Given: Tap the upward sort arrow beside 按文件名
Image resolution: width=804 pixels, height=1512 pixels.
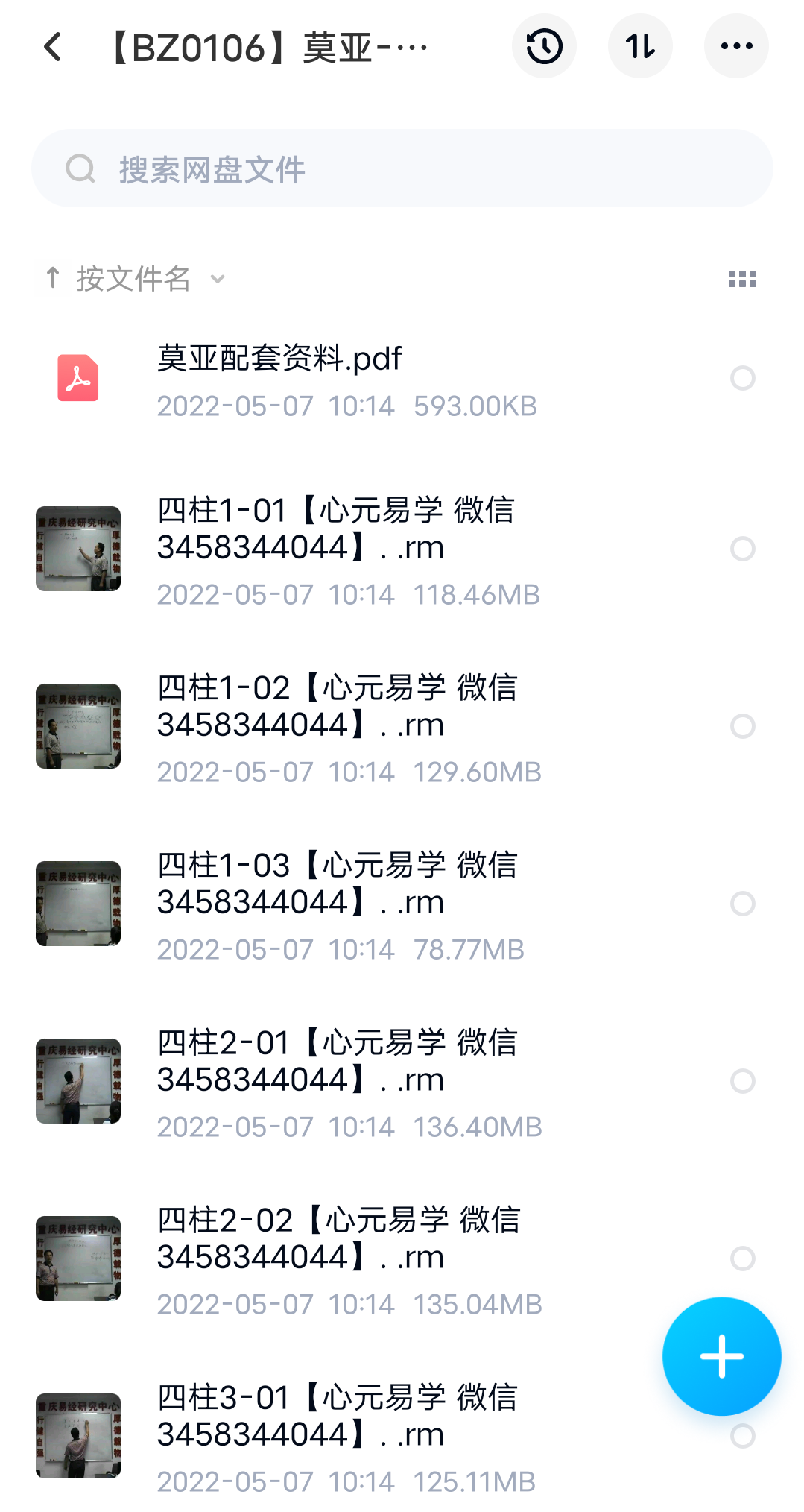Looking at the screenshot, I should (52, 277).
